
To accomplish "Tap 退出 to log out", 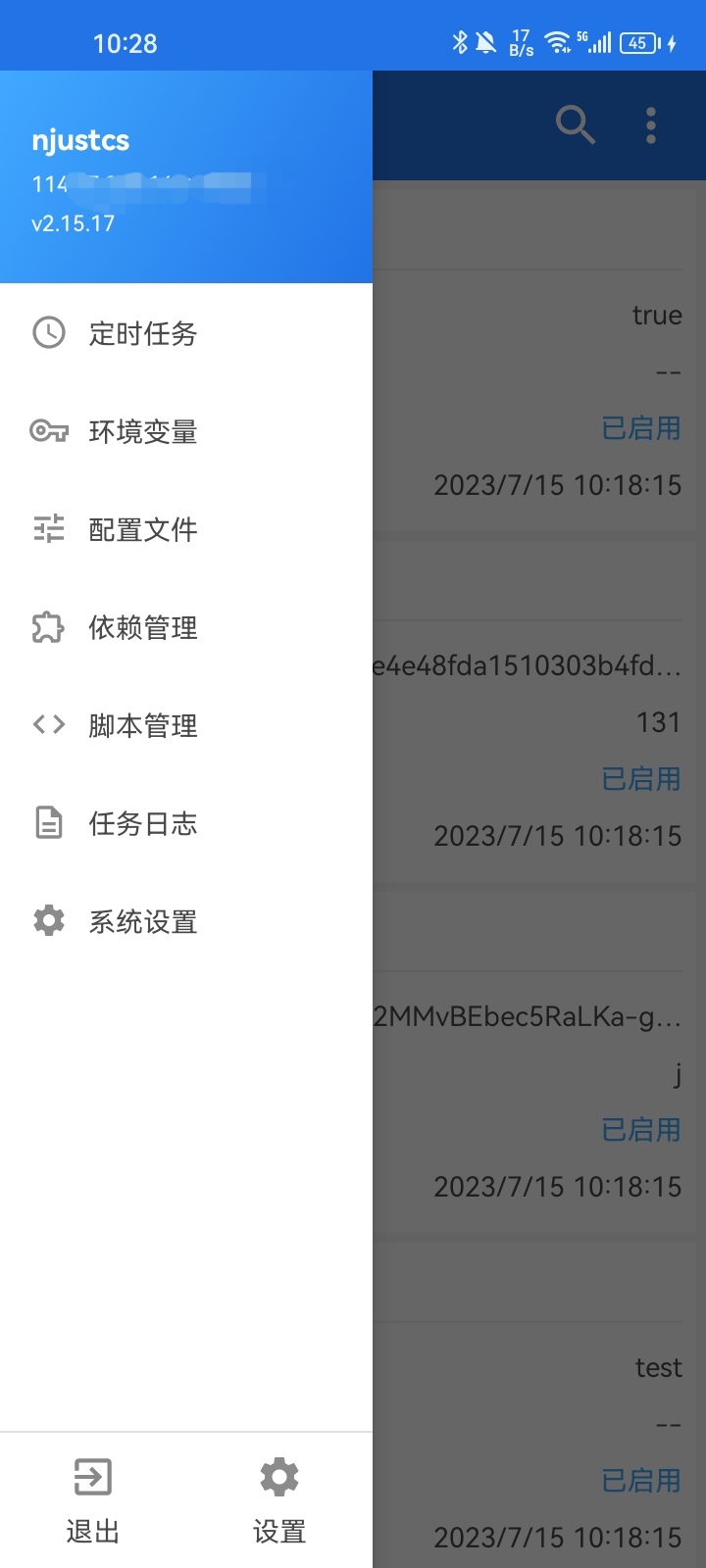I will tap(93, 1501).
